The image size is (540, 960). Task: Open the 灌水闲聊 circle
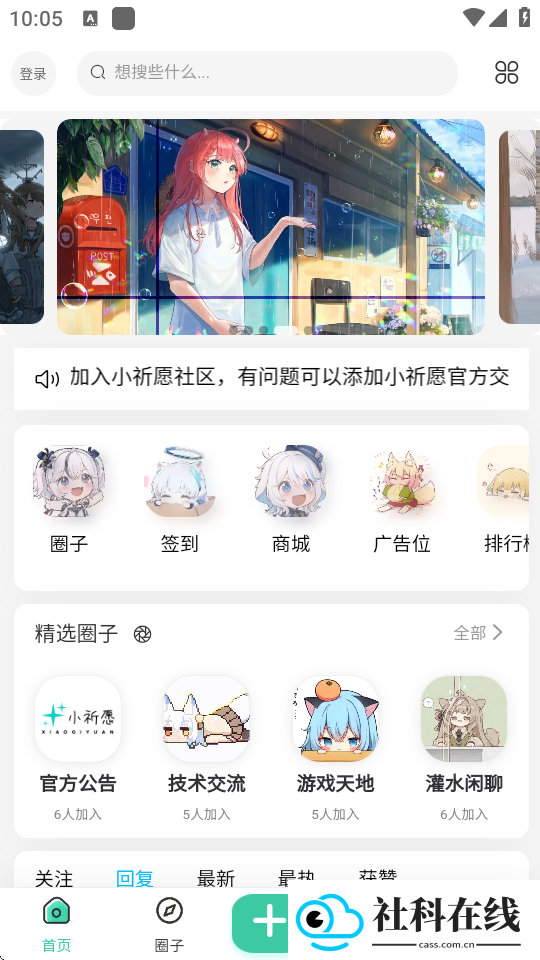click(464, 749)
